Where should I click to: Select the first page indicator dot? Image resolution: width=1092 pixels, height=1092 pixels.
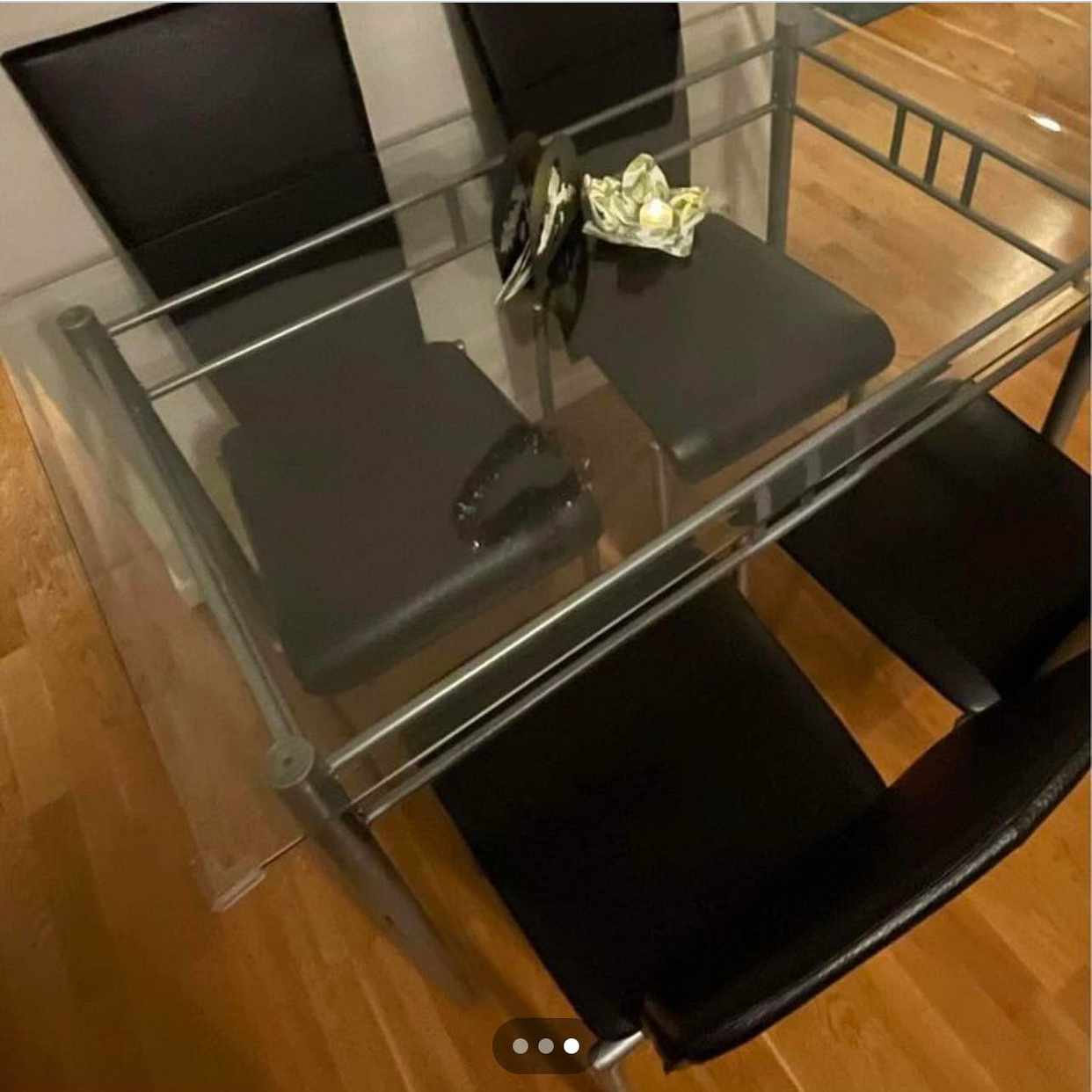(x=521, y=1046)
